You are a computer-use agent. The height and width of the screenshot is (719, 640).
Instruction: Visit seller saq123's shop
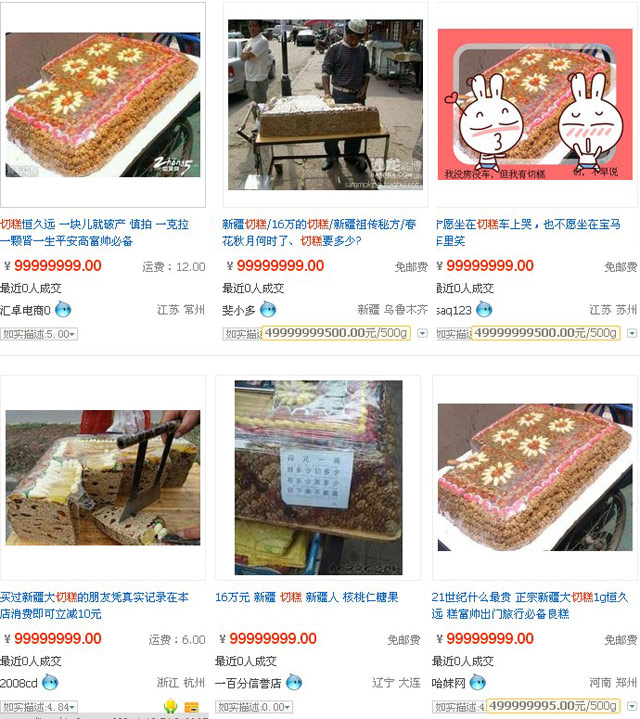point(455,310)
